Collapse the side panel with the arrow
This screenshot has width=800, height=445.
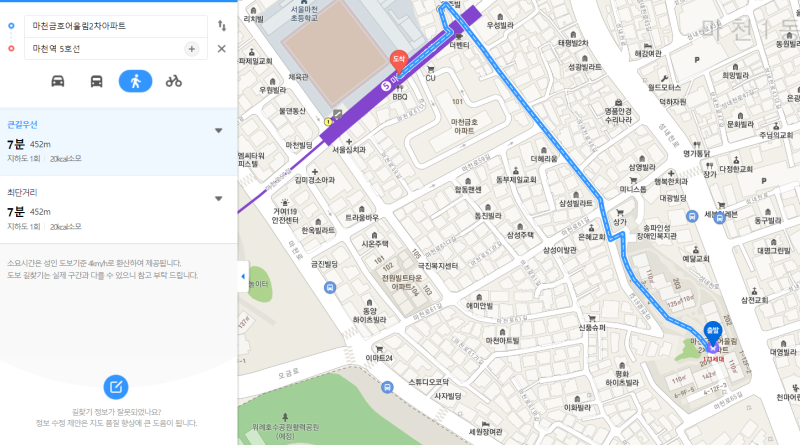point(242,276)
